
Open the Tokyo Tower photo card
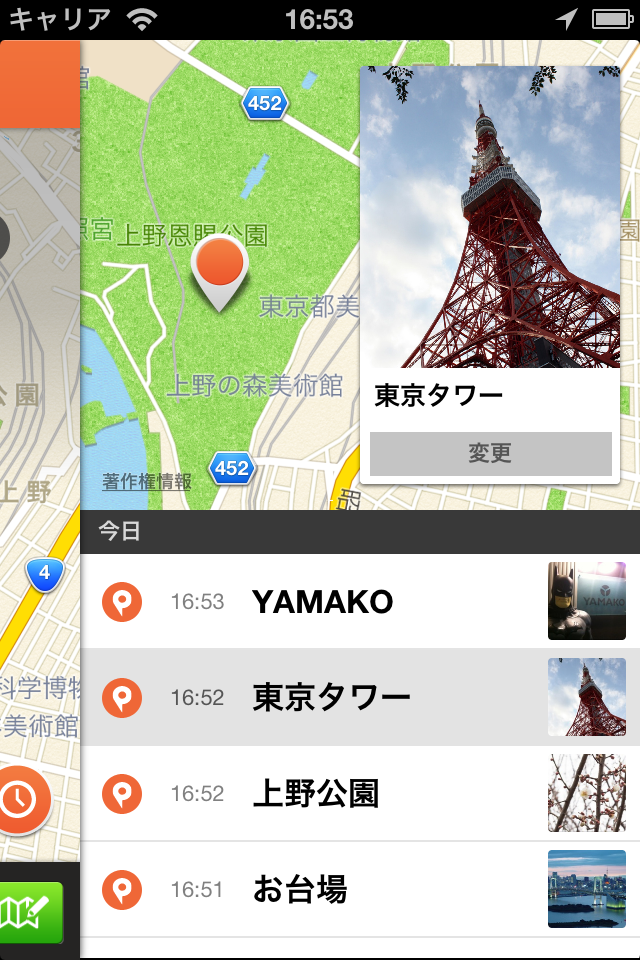490,220
